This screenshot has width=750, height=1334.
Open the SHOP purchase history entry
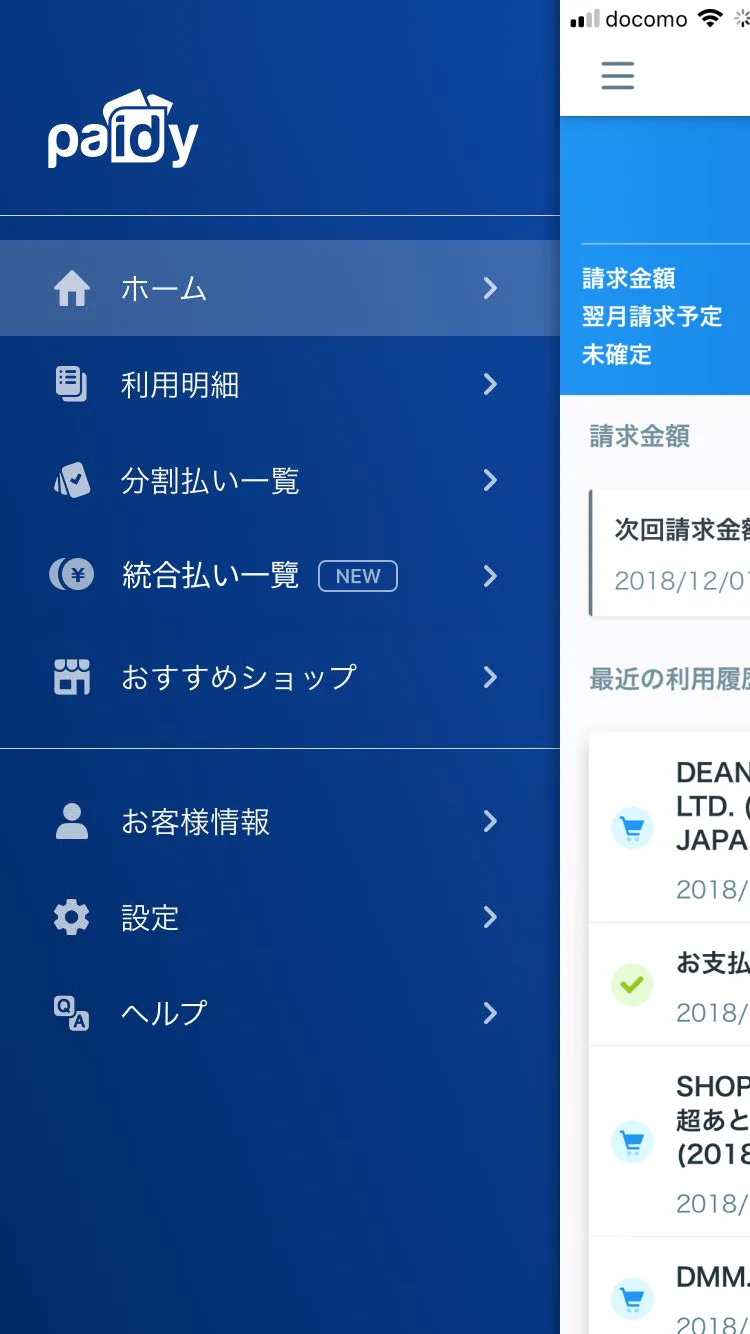(x=672, y=1142)
